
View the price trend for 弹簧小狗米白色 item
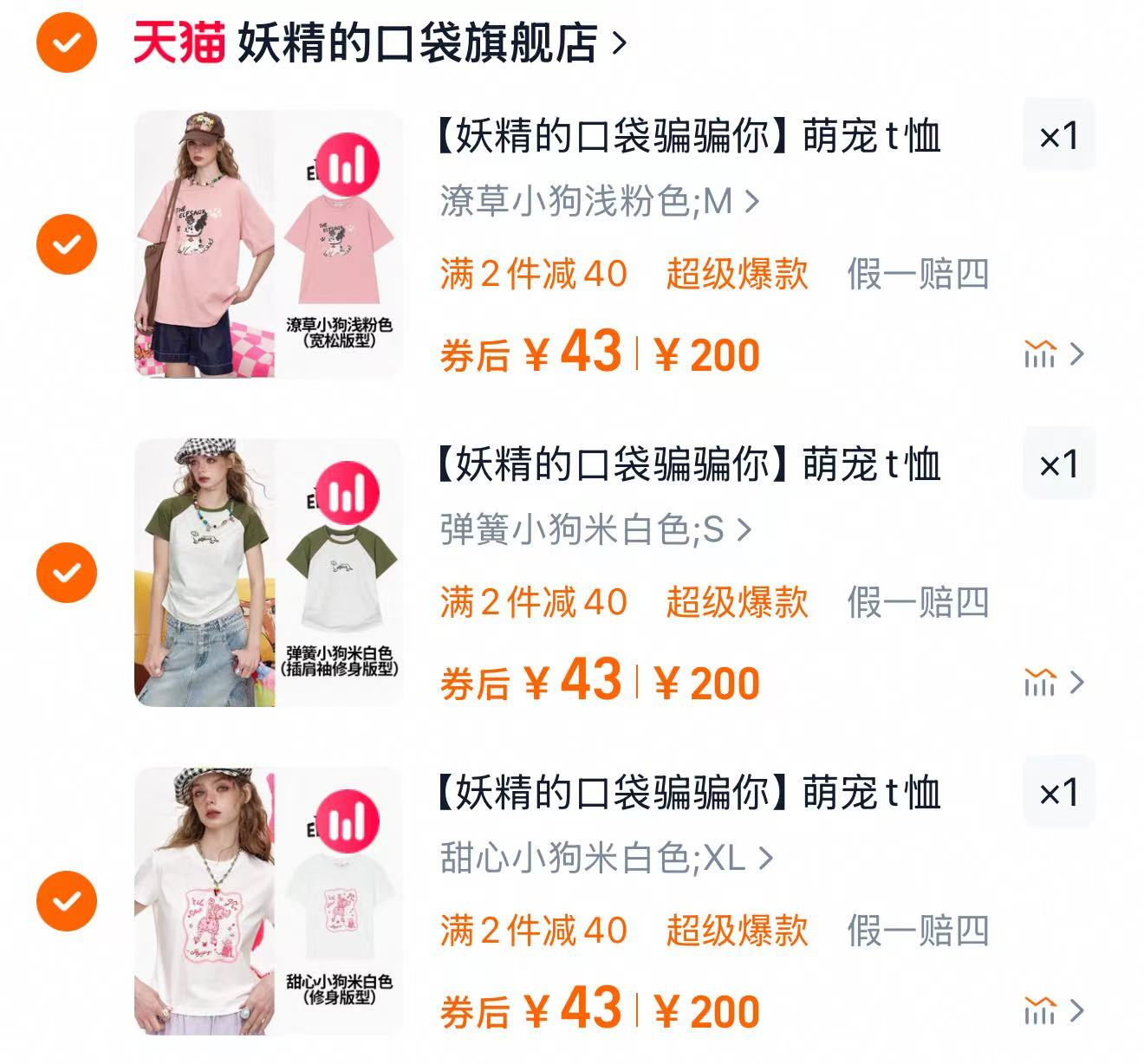(x=1052, y=682)
